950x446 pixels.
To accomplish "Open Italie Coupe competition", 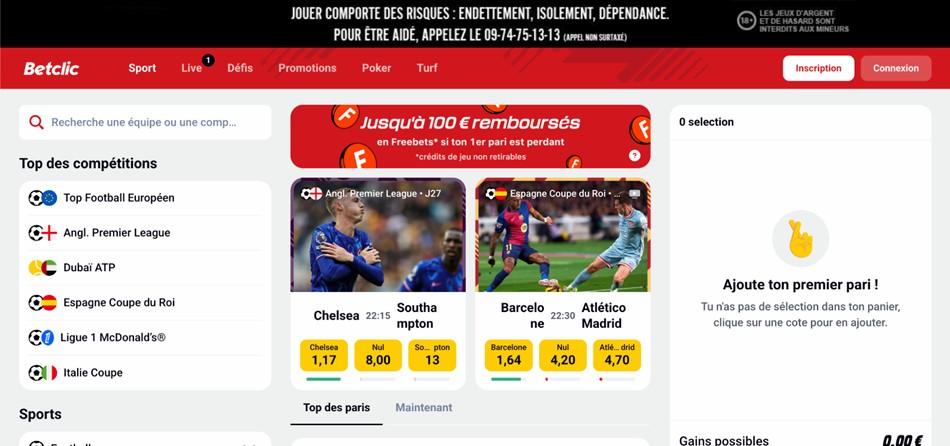I will [x=93, y=373].
